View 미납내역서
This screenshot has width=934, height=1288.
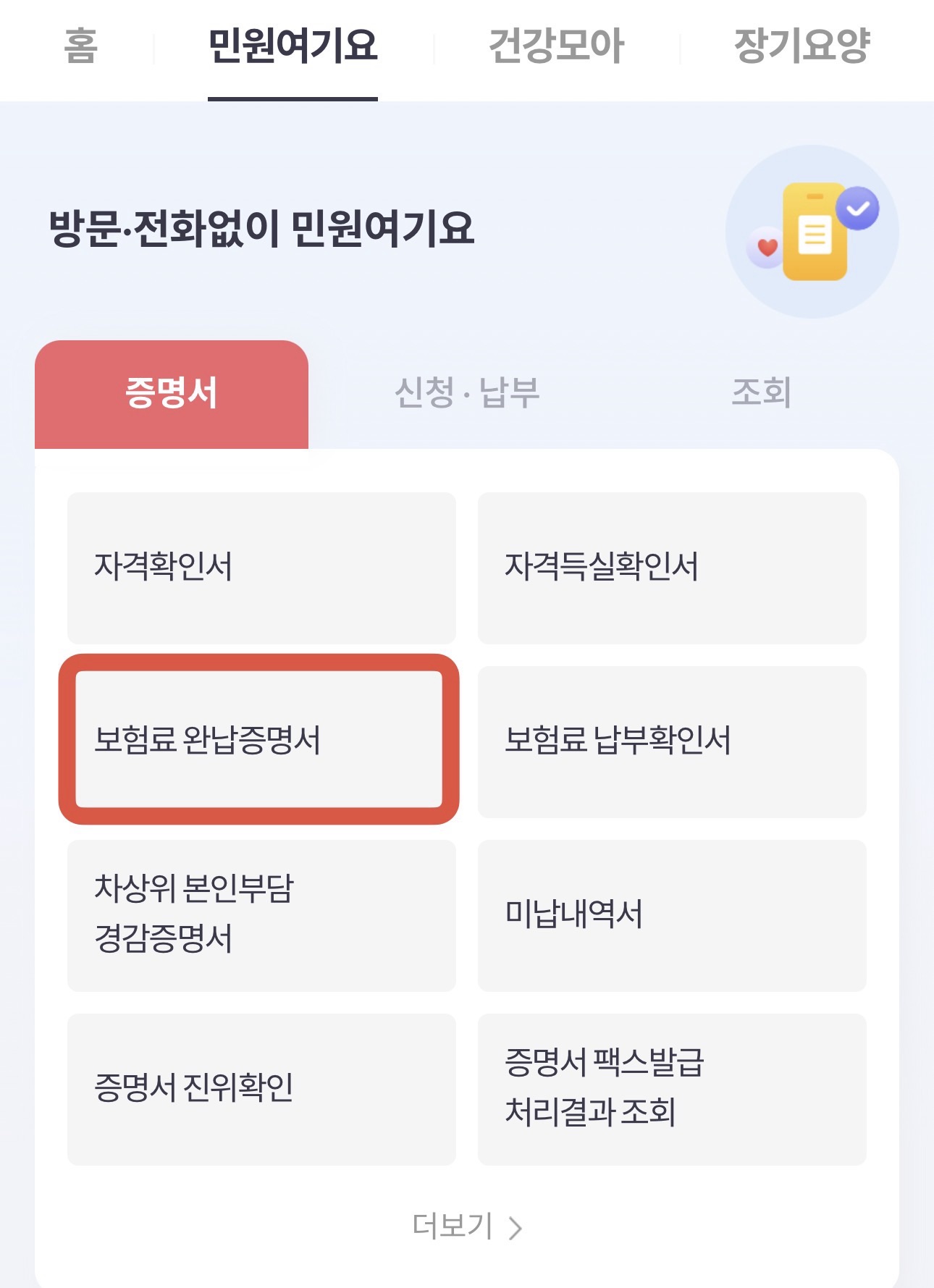pyautogui.click(x=672, y=915)
